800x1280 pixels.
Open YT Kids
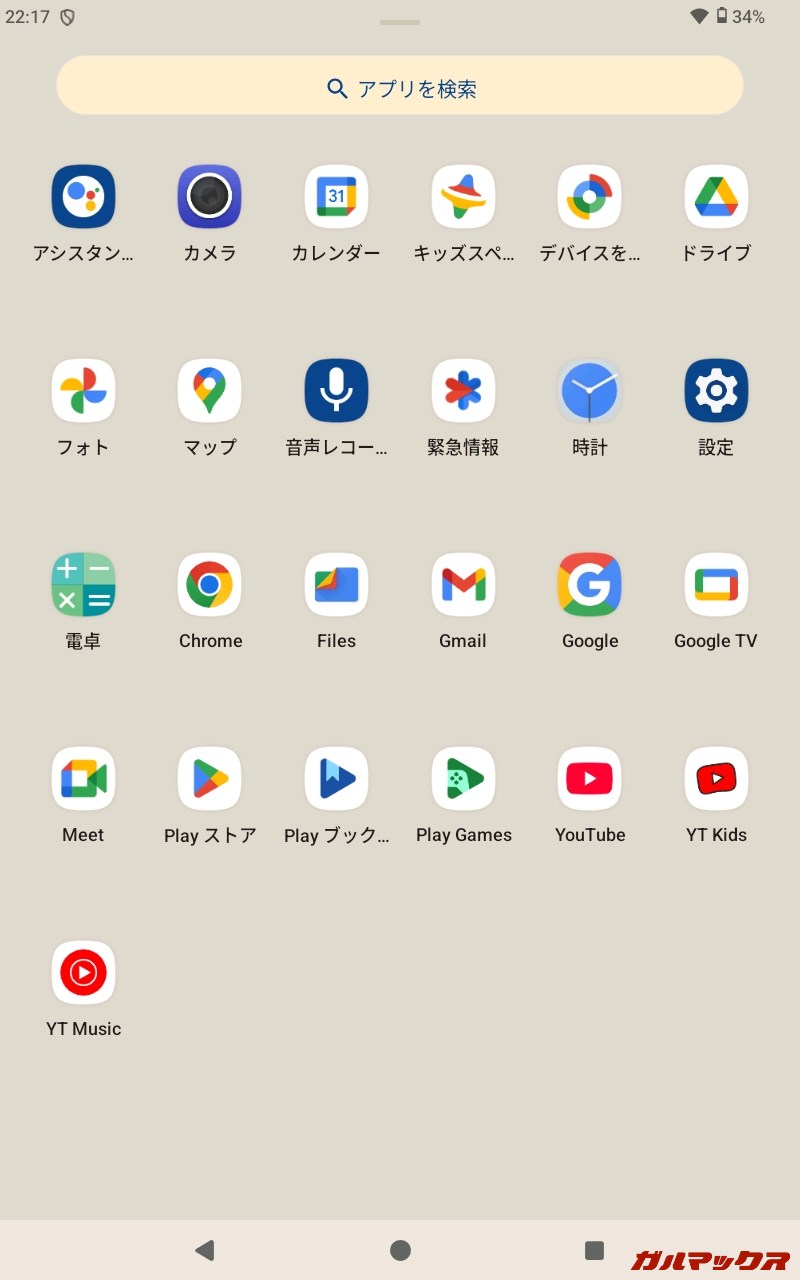tap(716, 778)
